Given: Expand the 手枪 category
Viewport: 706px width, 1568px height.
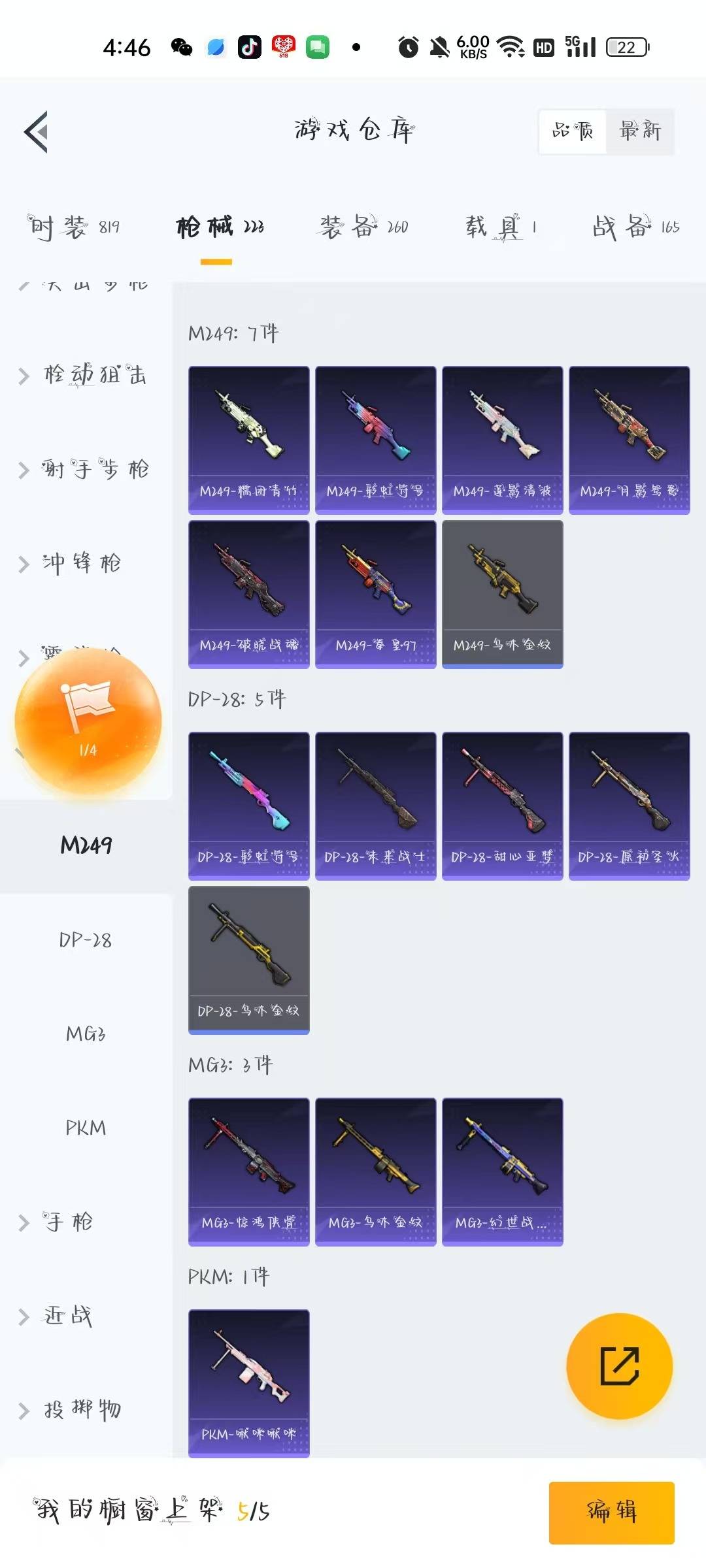Looking at the screenshot, I should 59,1222.
